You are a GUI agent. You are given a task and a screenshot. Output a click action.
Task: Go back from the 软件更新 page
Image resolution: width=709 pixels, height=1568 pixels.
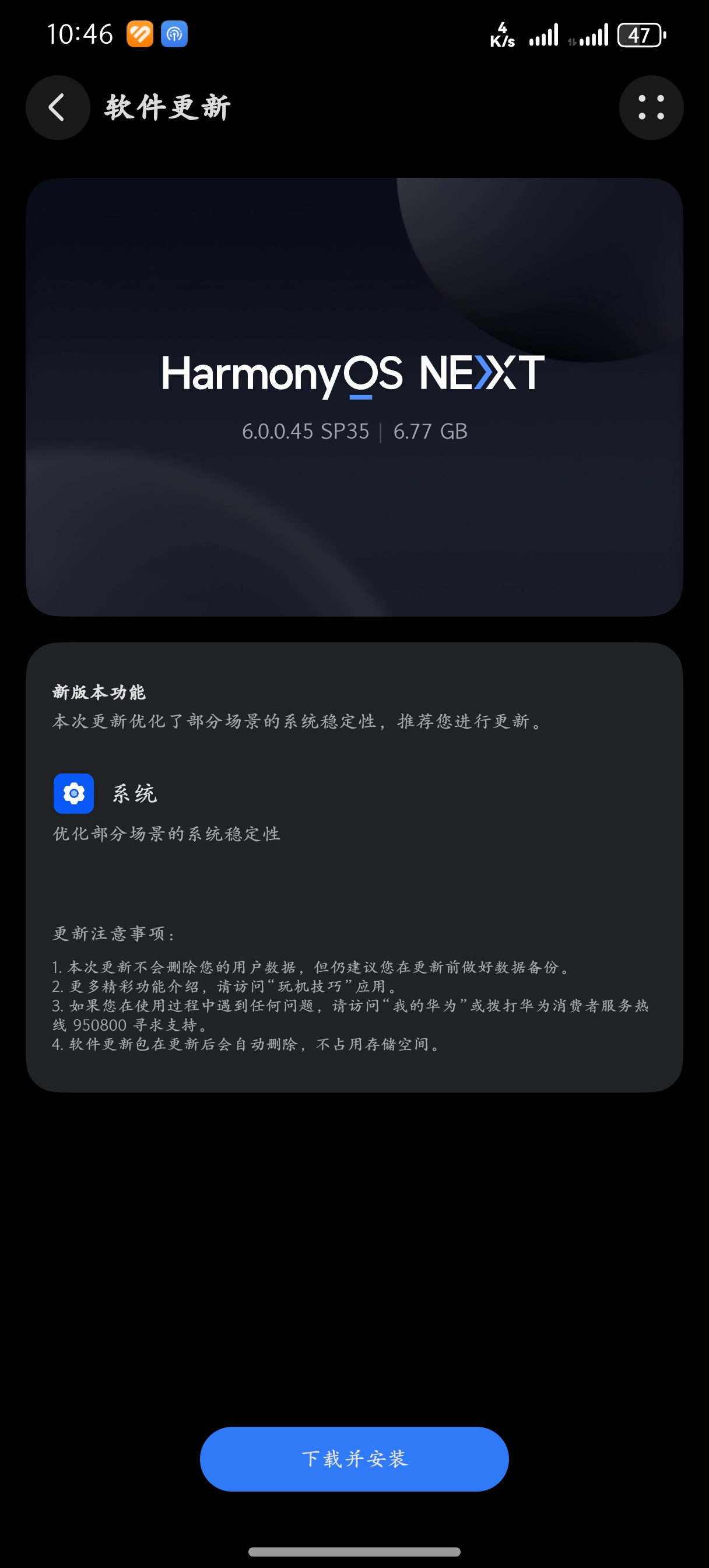[x=58, y=108]
